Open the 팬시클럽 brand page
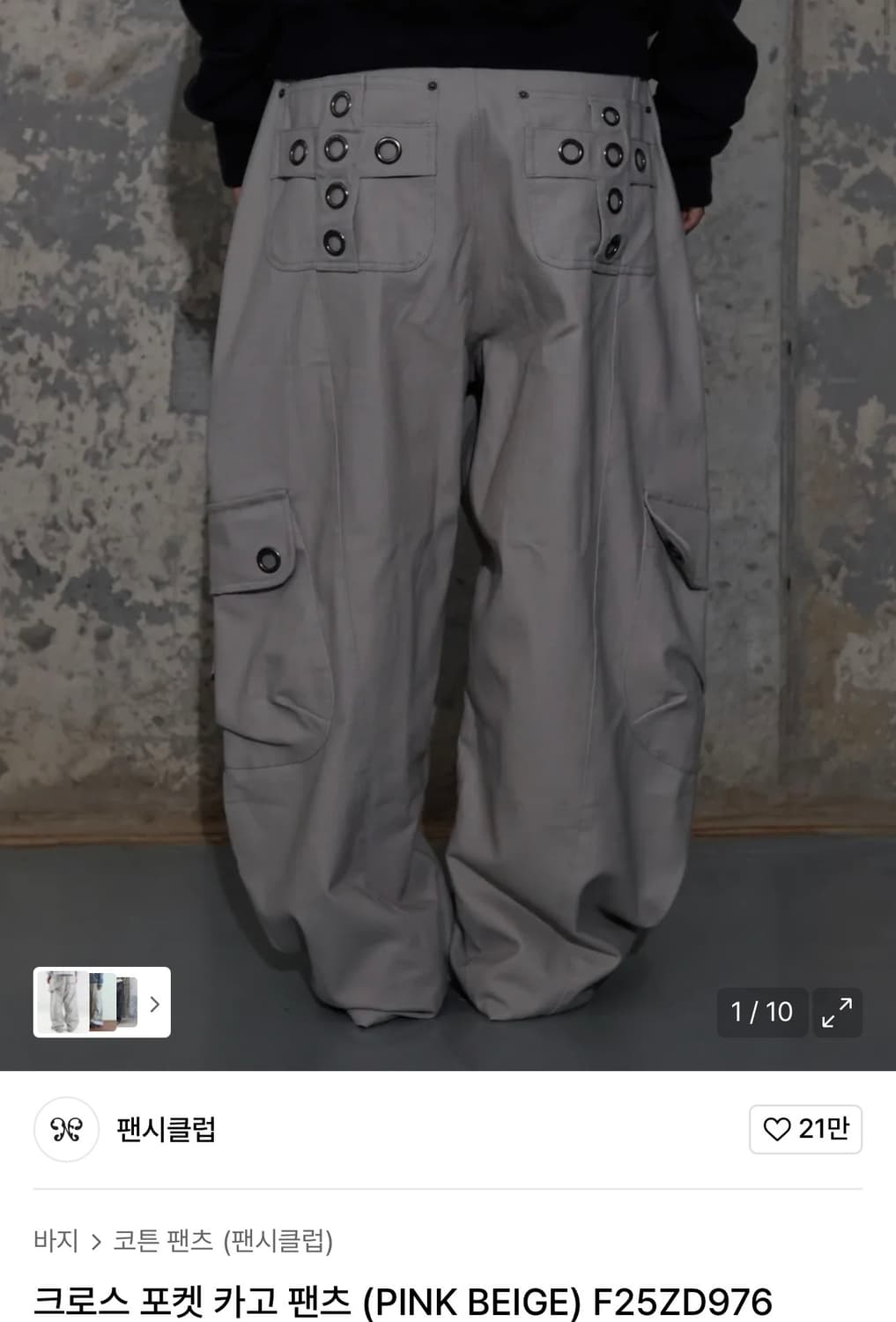Screen dimensions: 896x1322 166,1129
